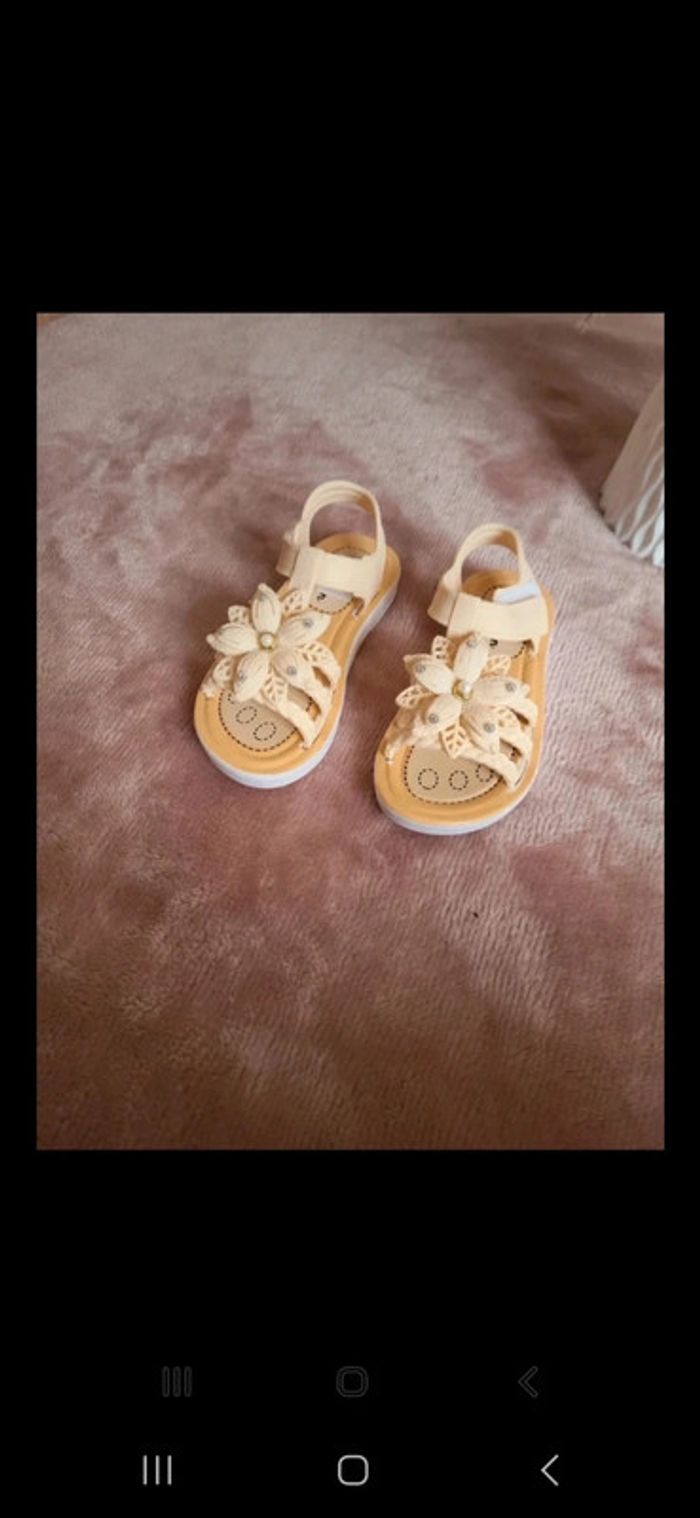Open the recent apps overview
The height and width of the screenshot is (1518, 700).
[x=157, y=1470]
